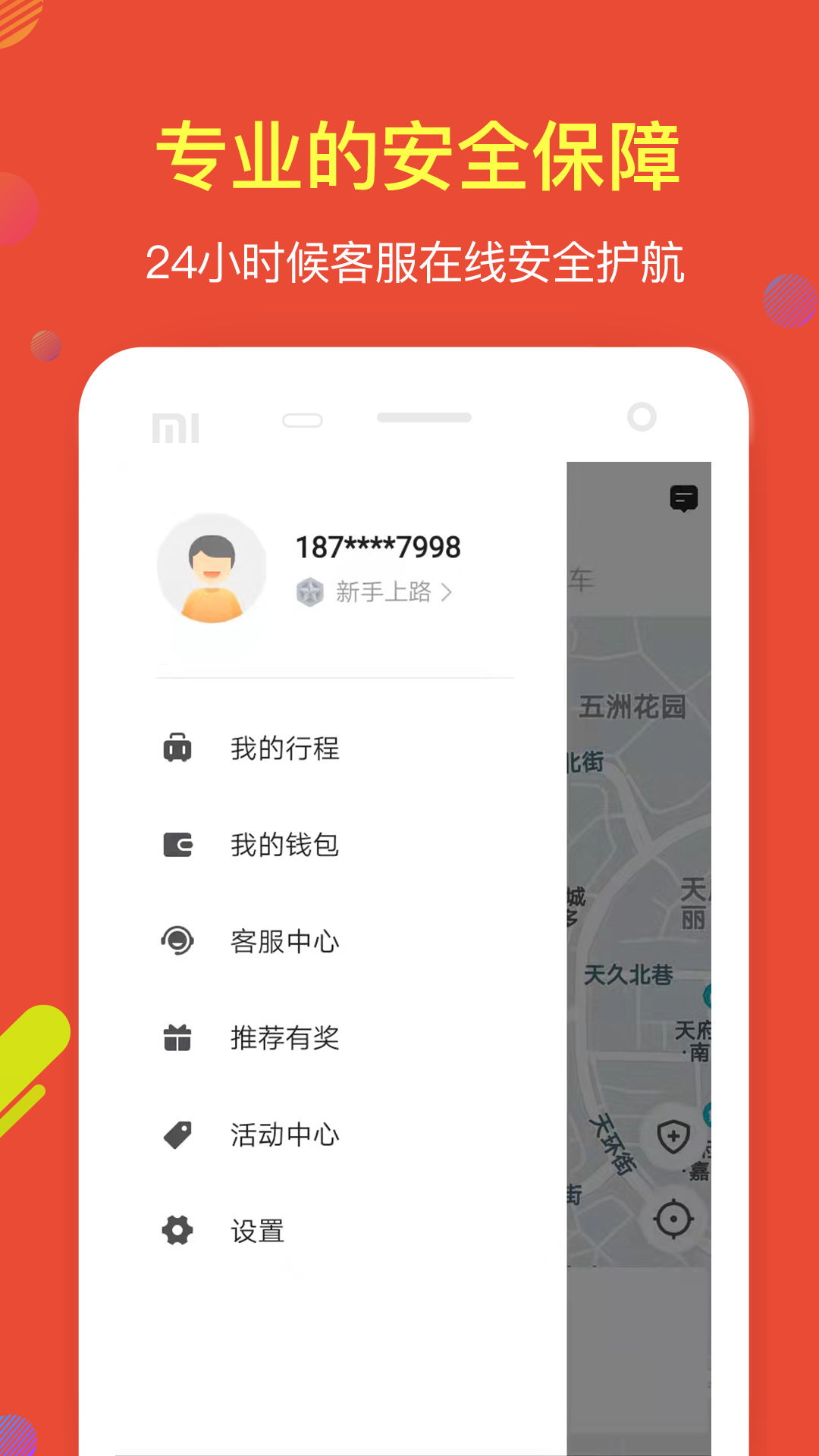Open the 新手上路 level link
This screenshot has width=819, height=1456.
381,592
